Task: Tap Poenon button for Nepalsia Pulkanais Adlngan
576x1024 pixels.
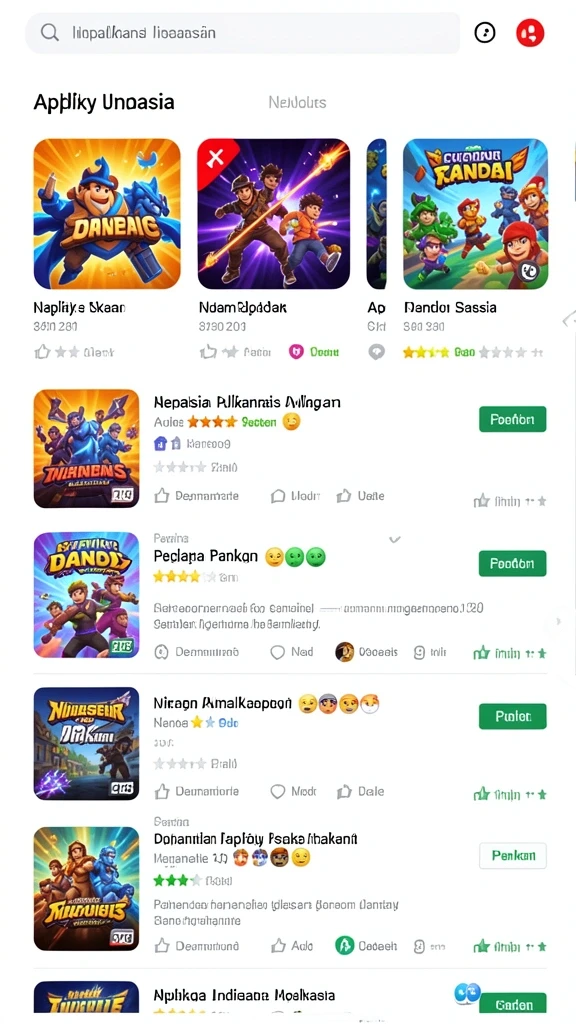Action: pyautogui.click(x=513, y=419)
